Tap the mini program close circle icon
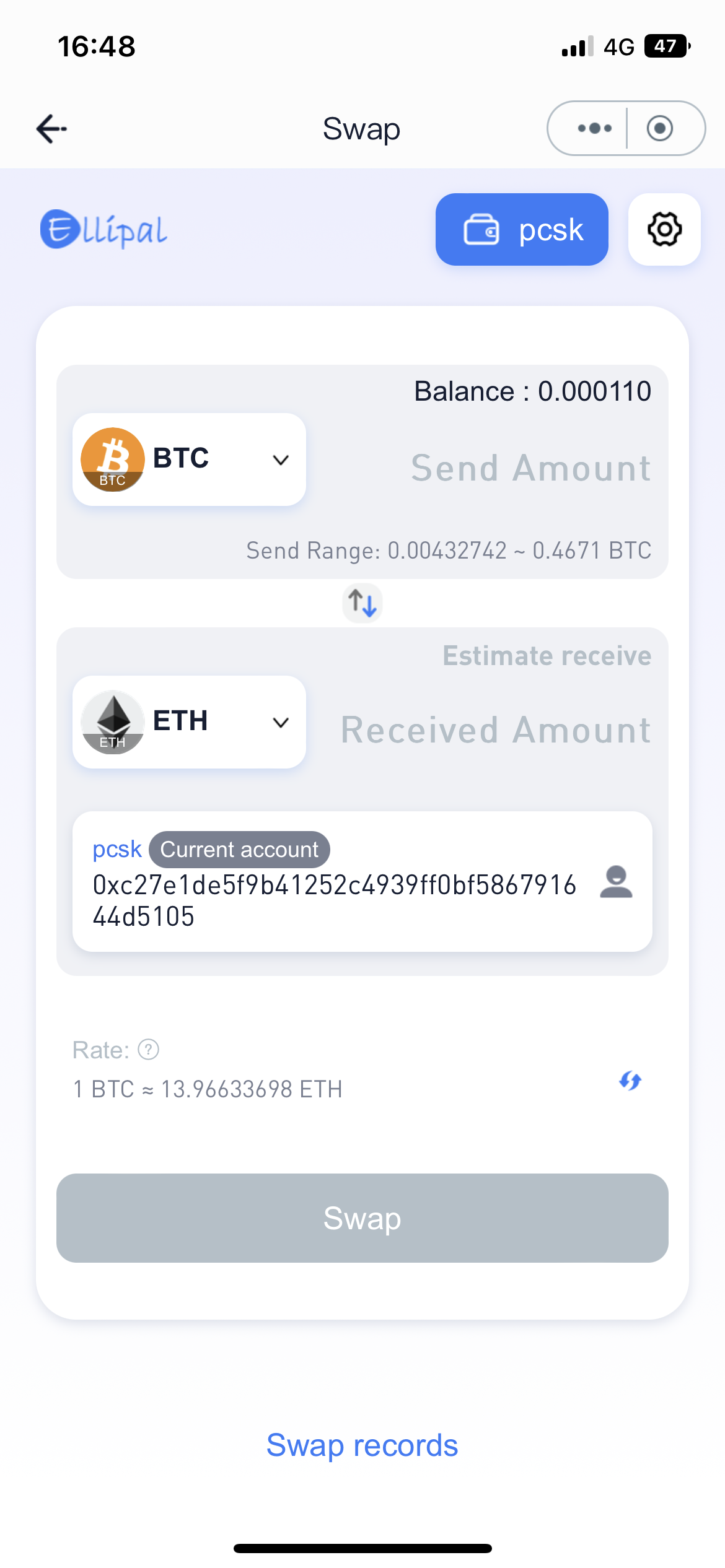The height and width of the screenshot is (1568, 725). click(660, 129)
